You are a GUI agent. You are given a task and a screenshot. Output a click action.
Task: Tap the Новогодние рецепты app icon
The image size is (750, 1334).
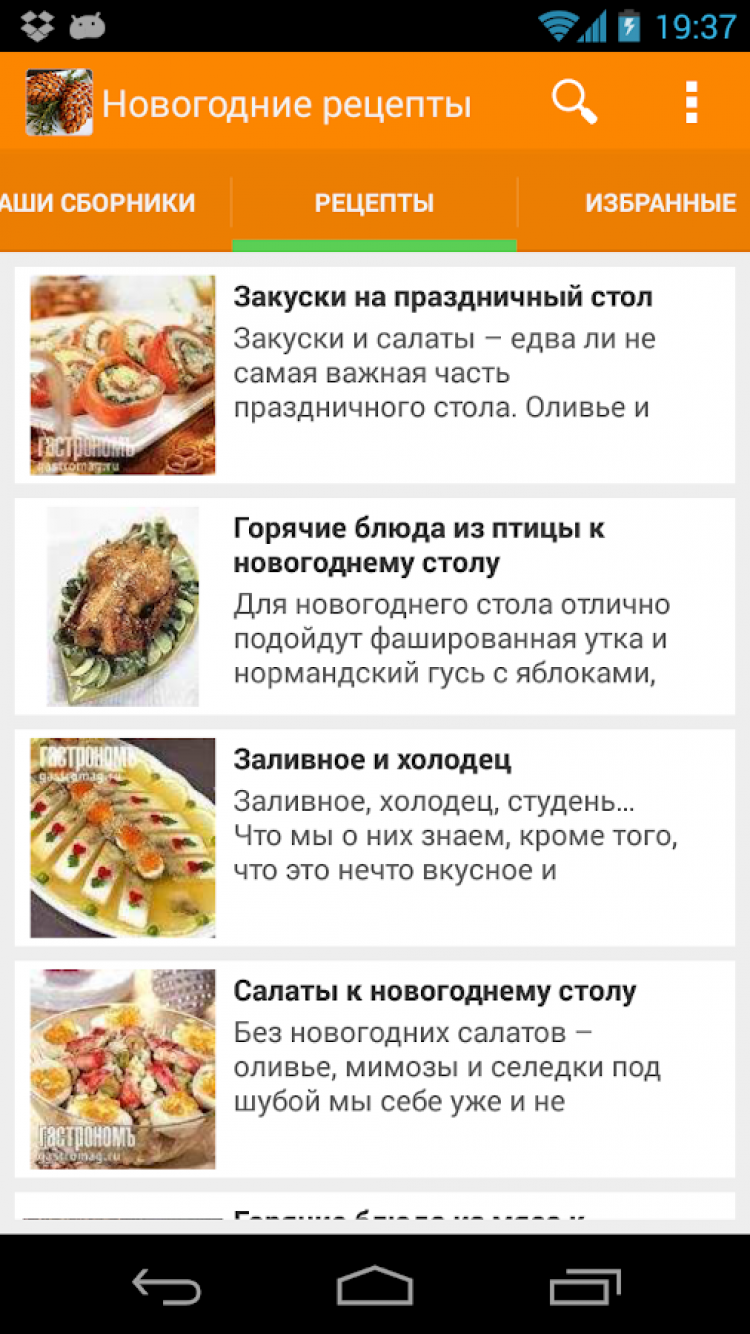coord(59,102)
